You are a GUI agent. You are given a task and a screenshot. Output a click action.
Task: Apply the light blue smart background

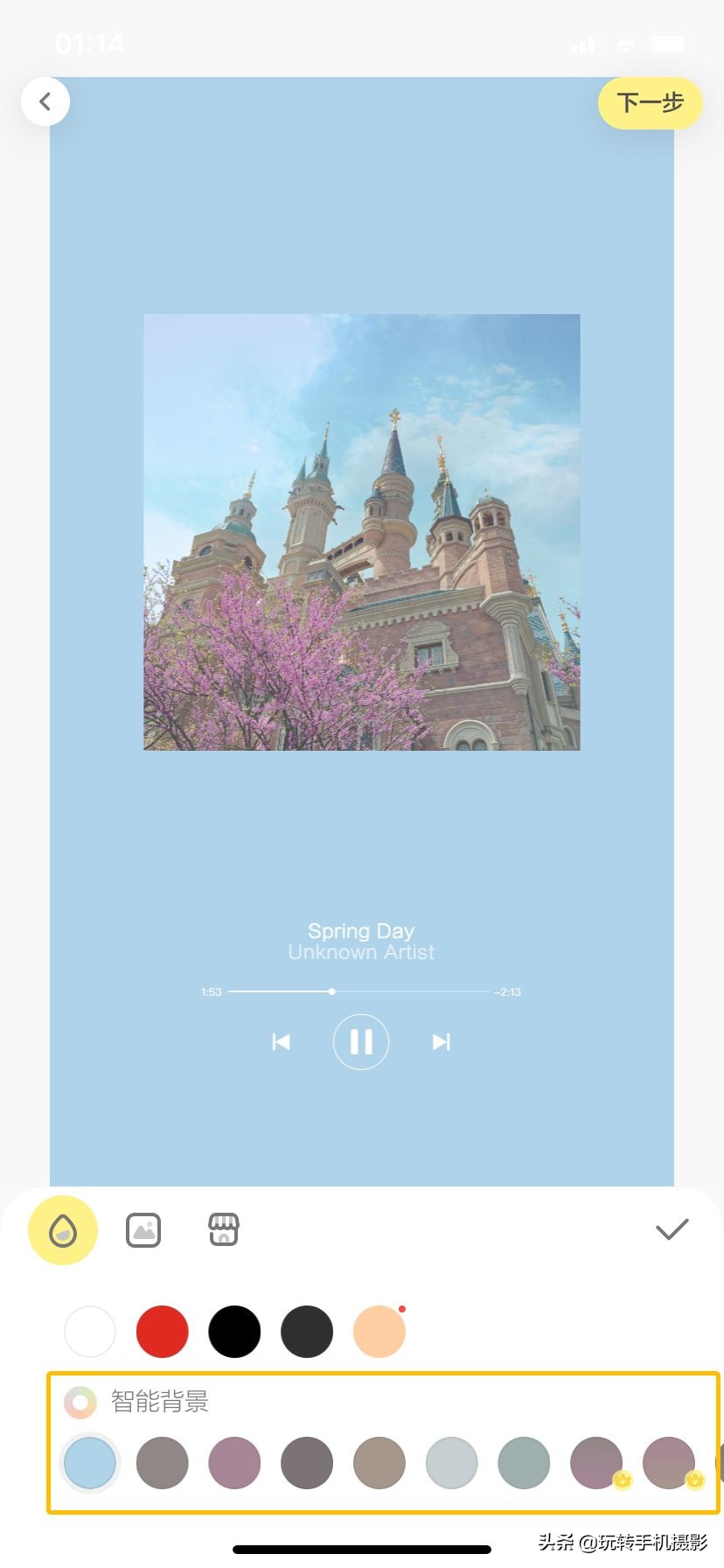tap(90, 1462)
